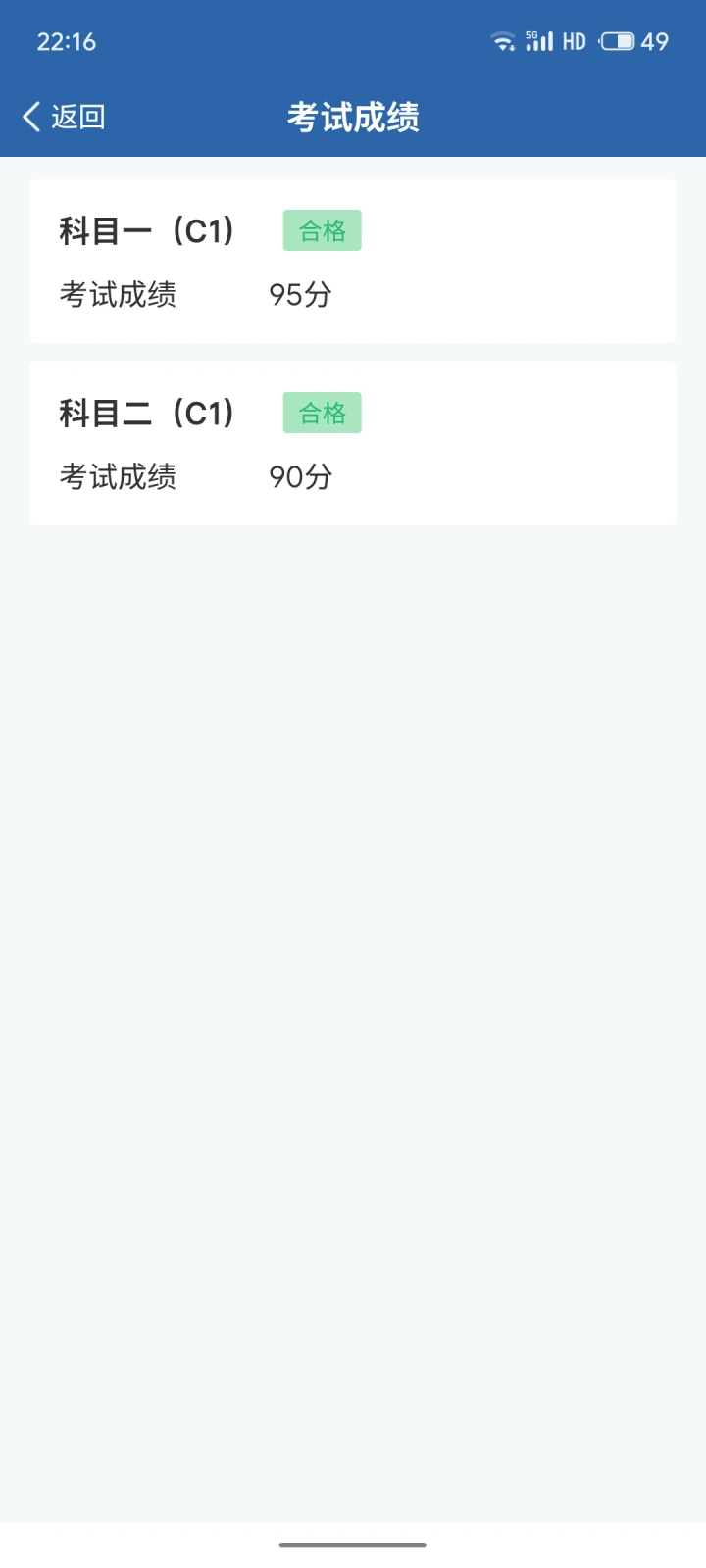Go back using the 返回 button
This screenshot has height=1568, width=706.
click(64, 117)
